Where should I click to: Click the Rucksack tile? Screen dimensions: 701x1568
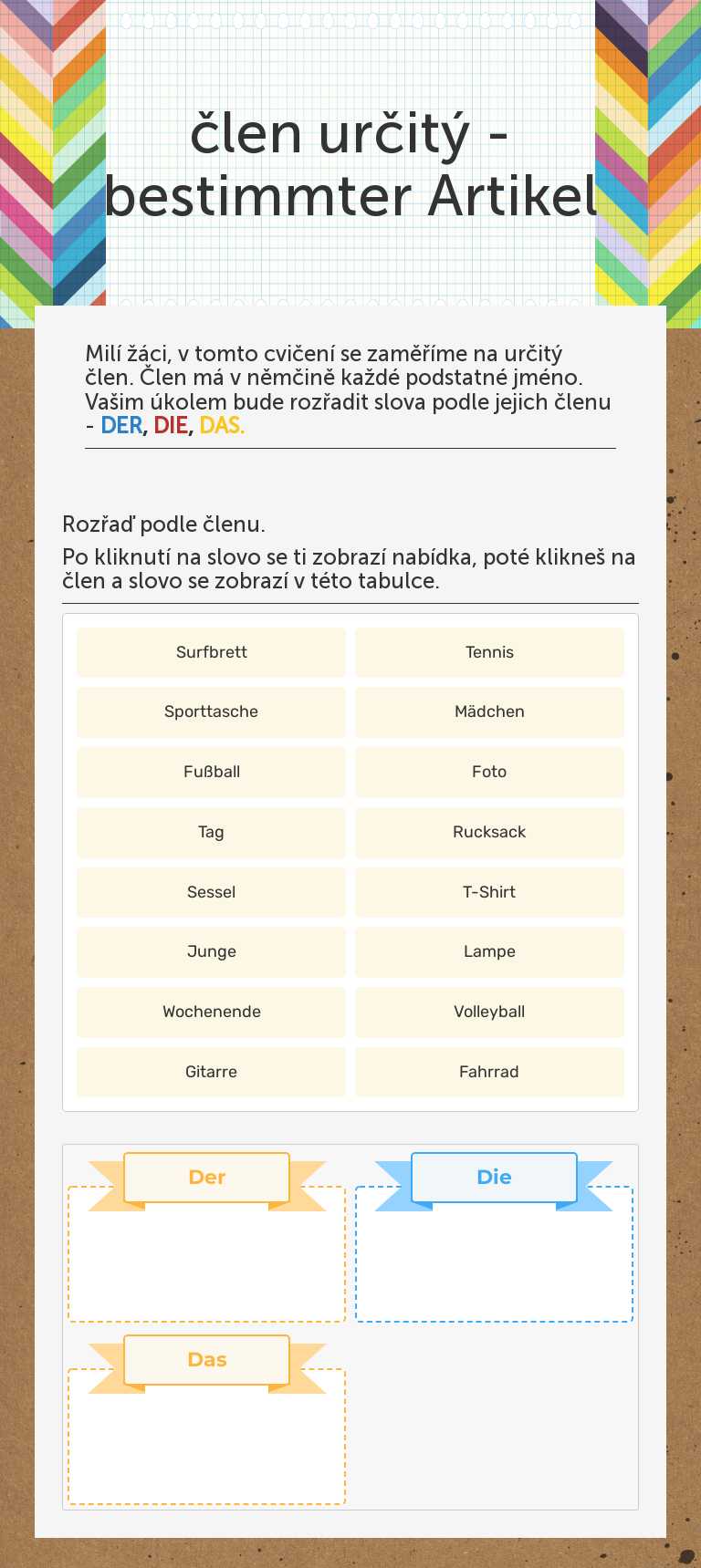(489, 832)
